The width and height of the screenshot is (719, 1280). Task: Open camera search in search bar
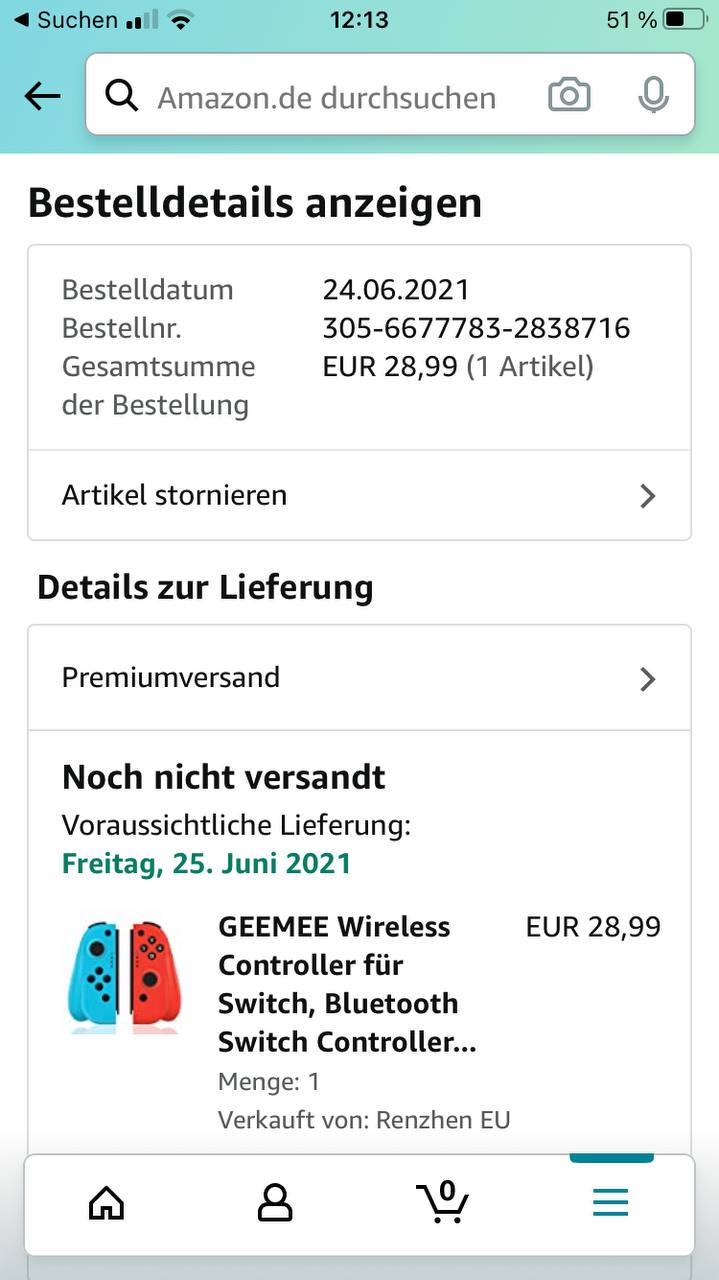click(569, 96)
